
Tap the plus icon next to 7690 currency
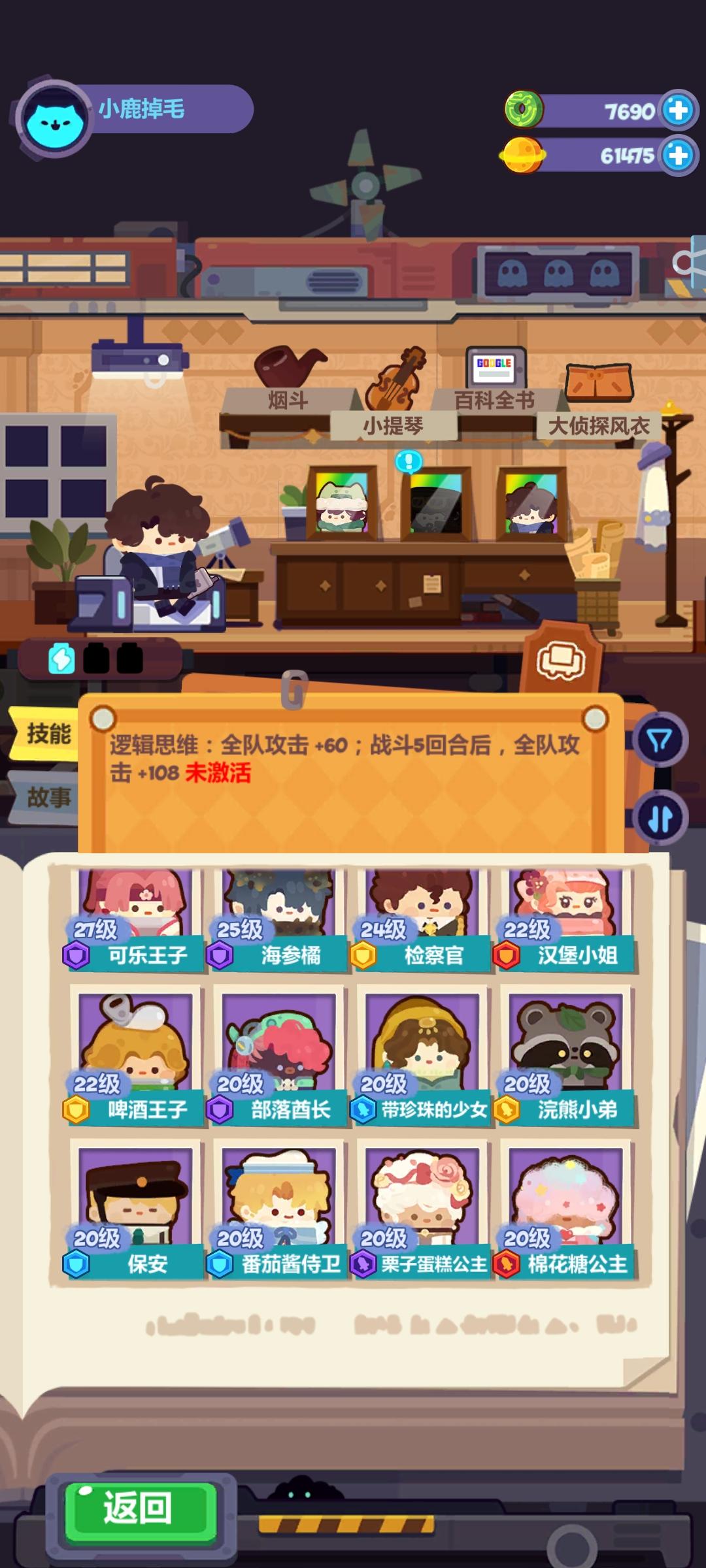click(x=678, y=111)
